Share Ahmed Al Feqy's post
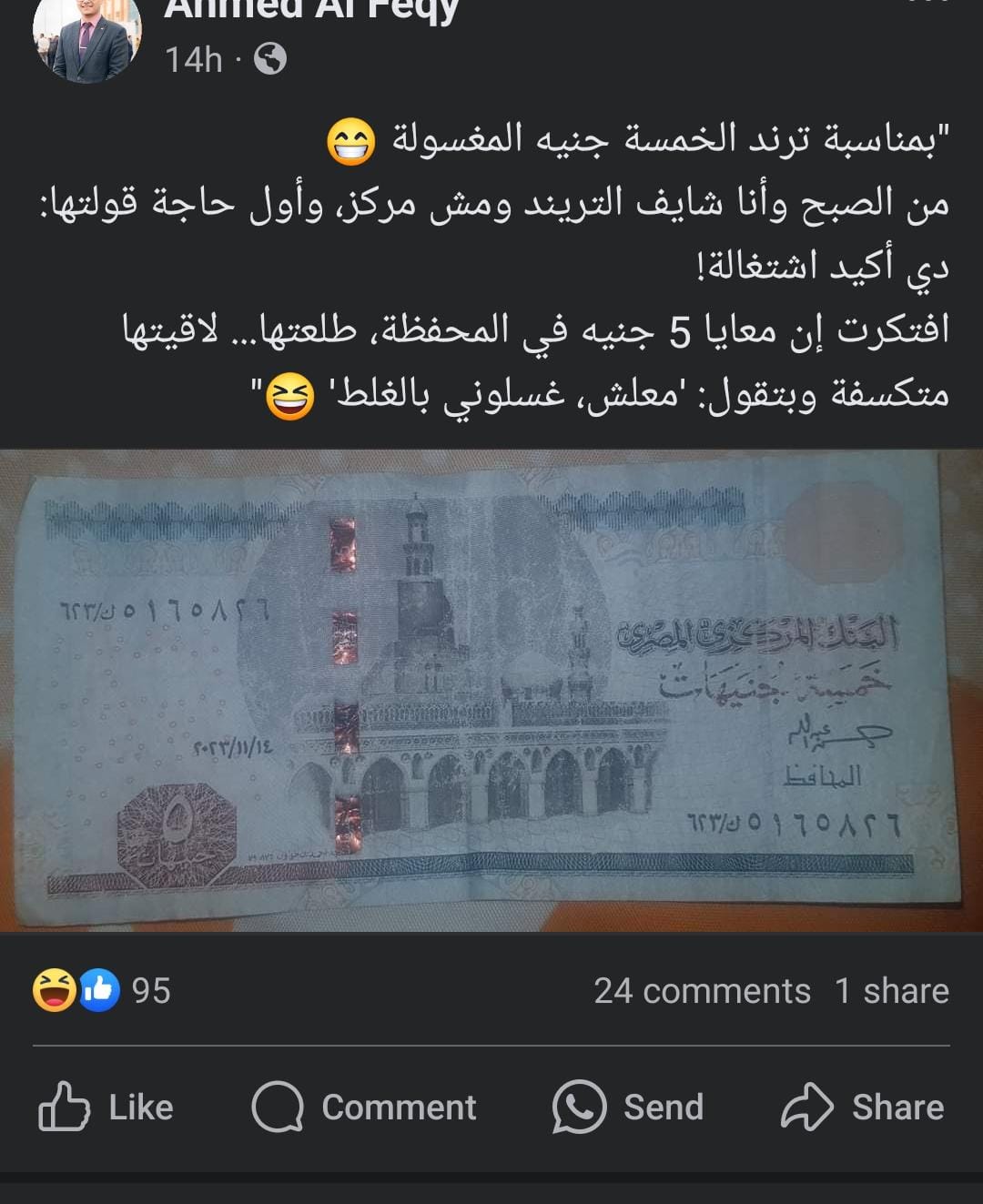The width and height of the screenshot is (983, 1204). click(x=863, y=1107)
